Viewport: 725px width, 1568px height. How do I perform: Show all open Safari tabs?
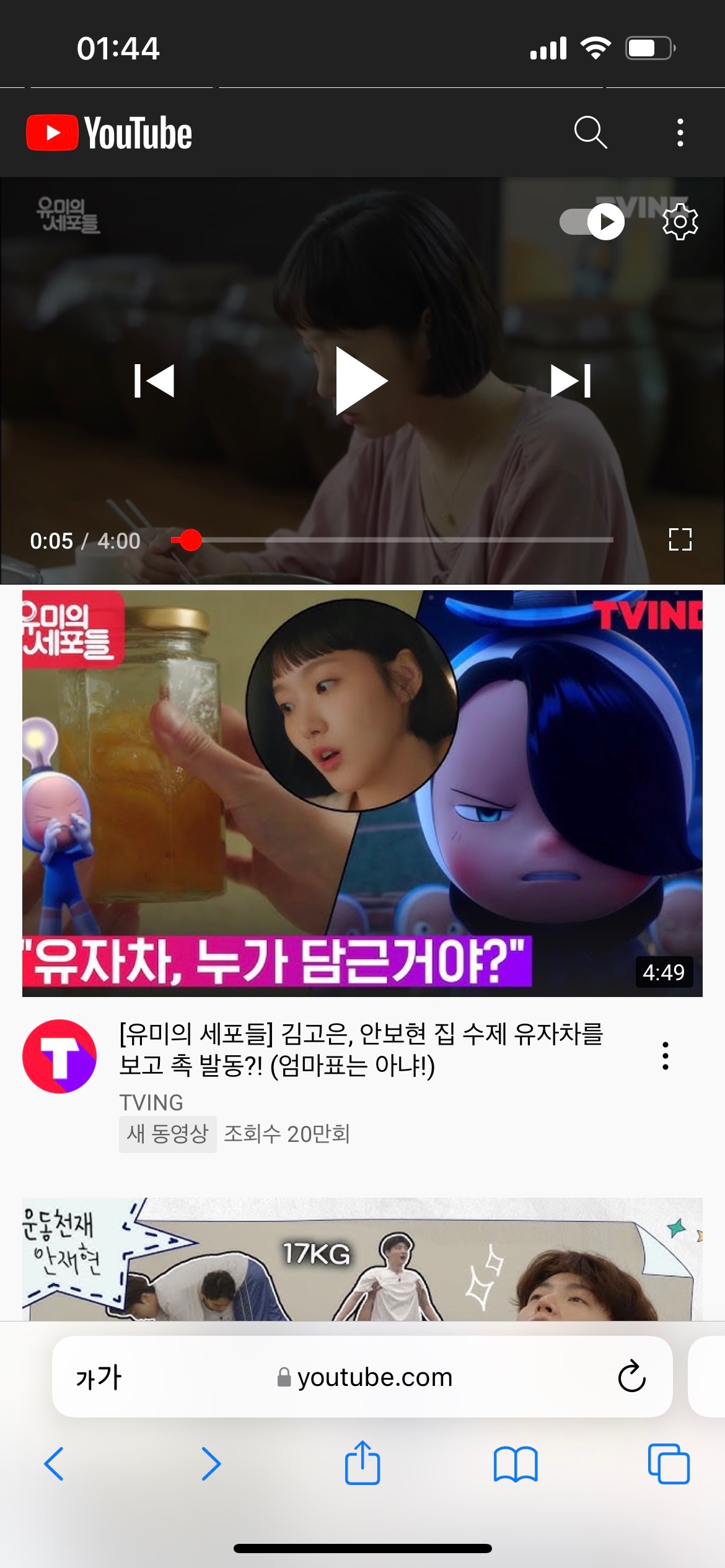pyautogui.click(x=668, y=1464)
